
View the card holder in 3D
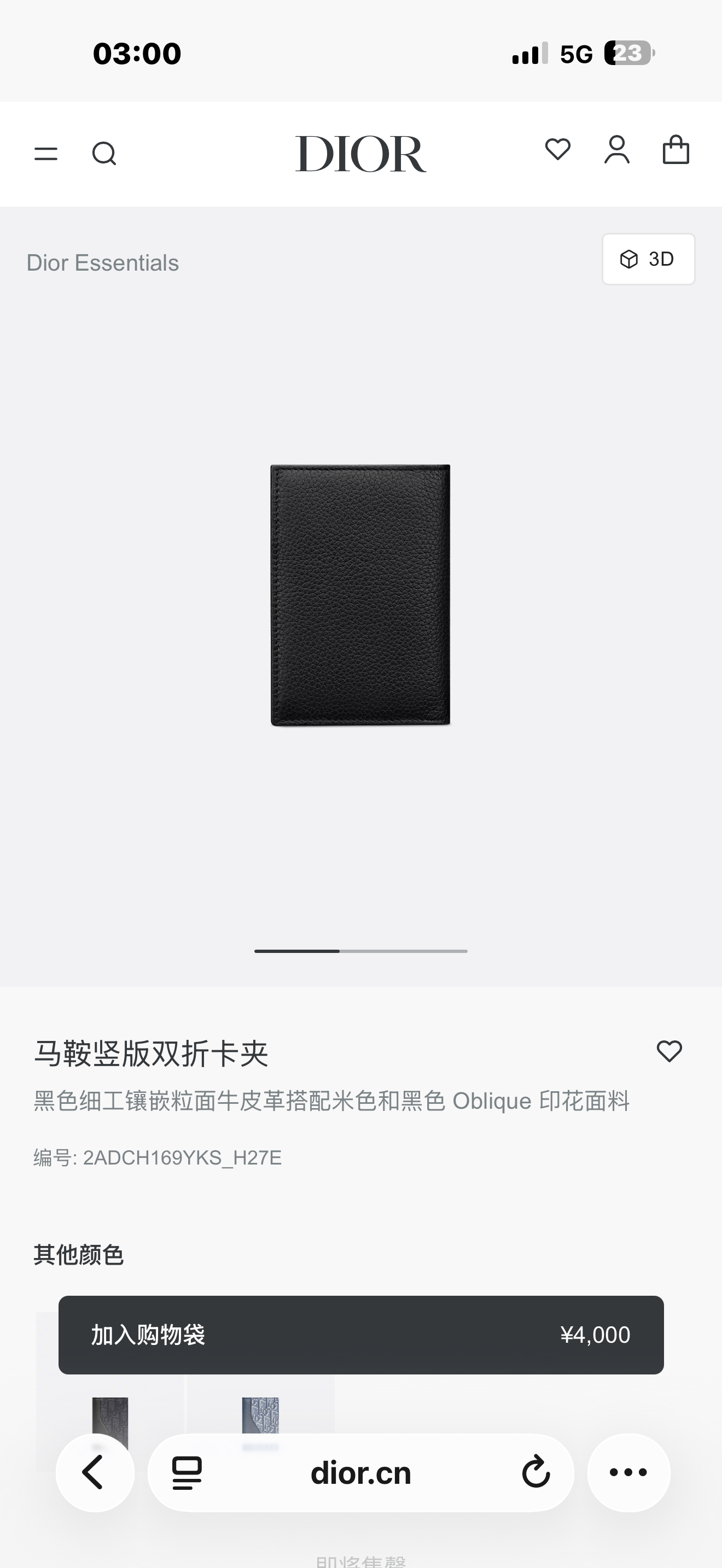pos(648,259)
